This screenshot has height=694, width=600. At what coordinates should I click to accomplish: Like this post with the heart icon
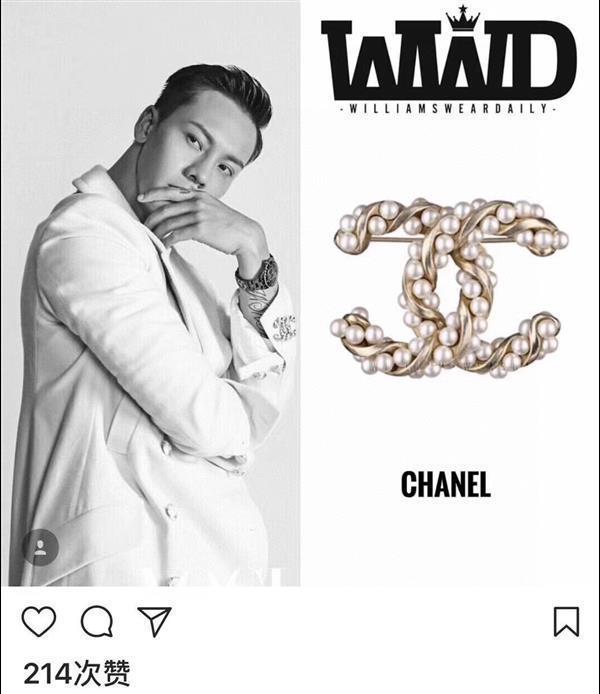click(x=38, y=622)
